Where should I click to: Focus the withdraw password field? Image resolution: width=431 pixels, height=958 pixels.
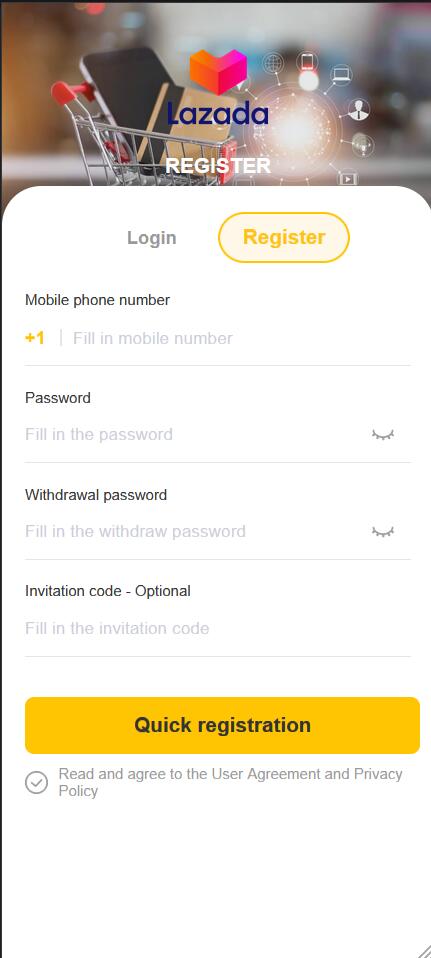coord(196,531)
